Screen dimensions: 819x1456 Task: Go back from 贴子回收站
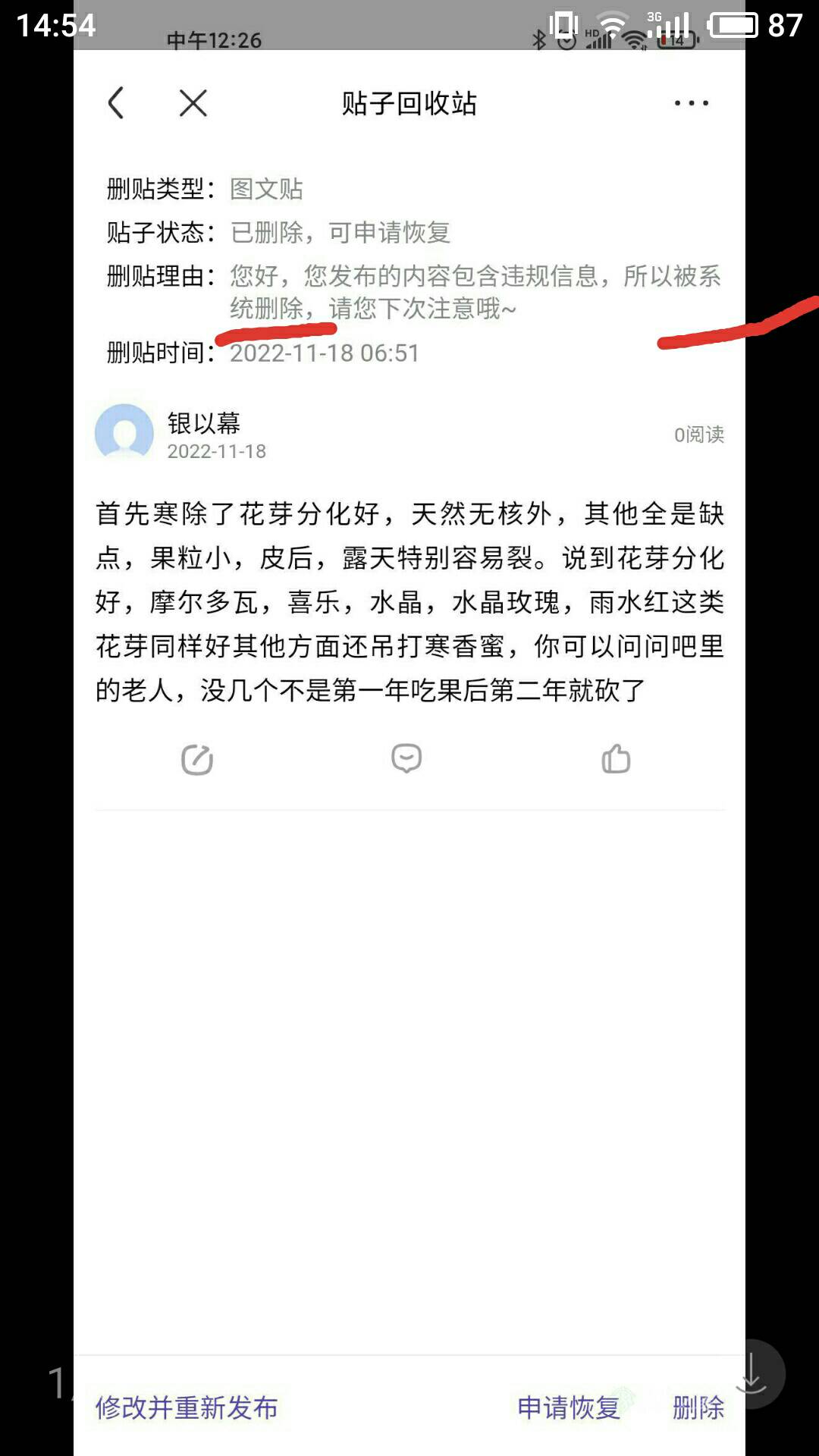click(116, 103)
